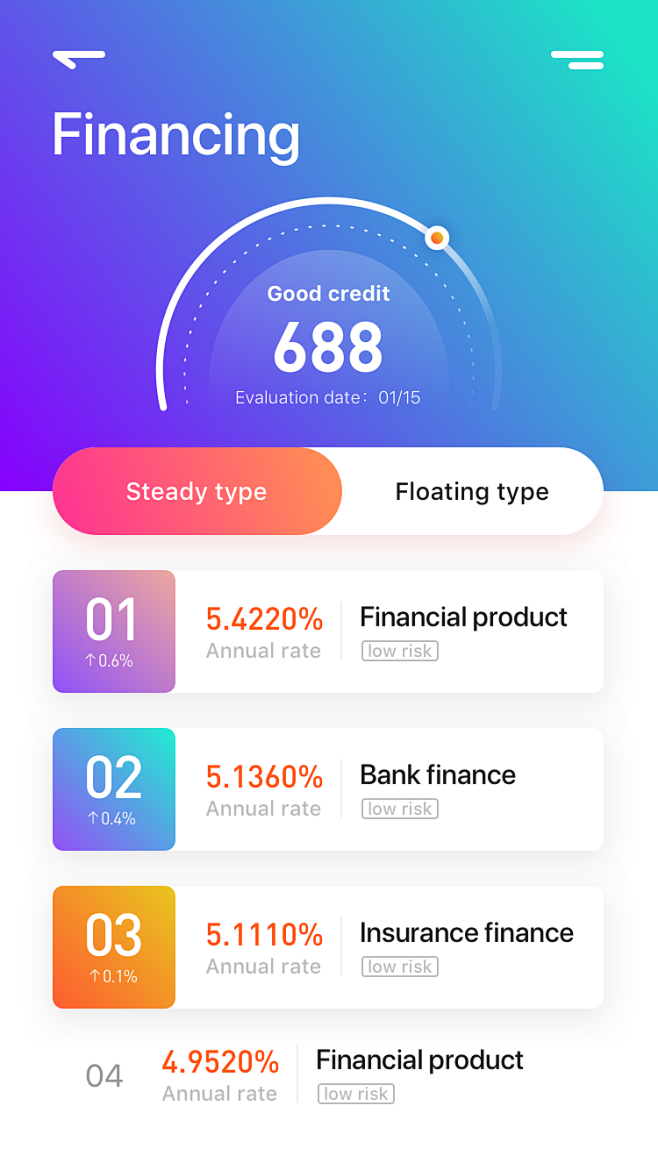The height and width of the screenshot is (1170, 658).
Task: Open the 03 Insurance finance card
Action: pos(328,947)
